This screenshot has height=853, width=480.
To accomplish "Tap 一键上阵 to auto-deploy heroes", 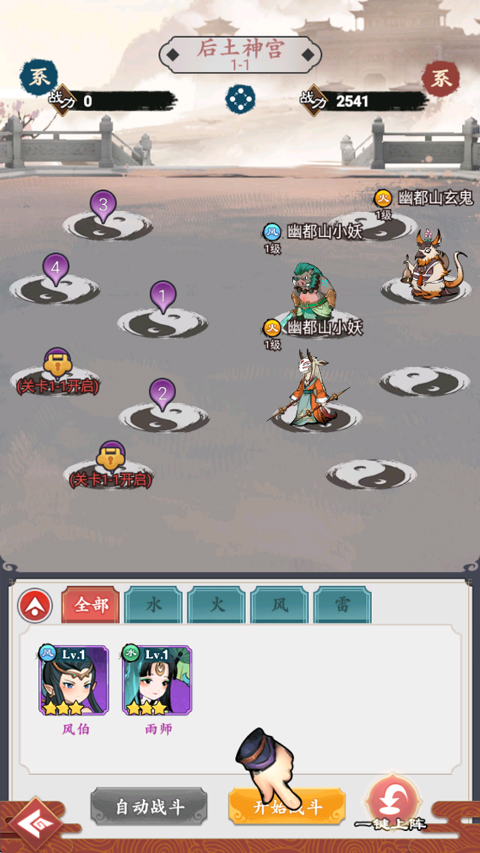I will point(393,804).
